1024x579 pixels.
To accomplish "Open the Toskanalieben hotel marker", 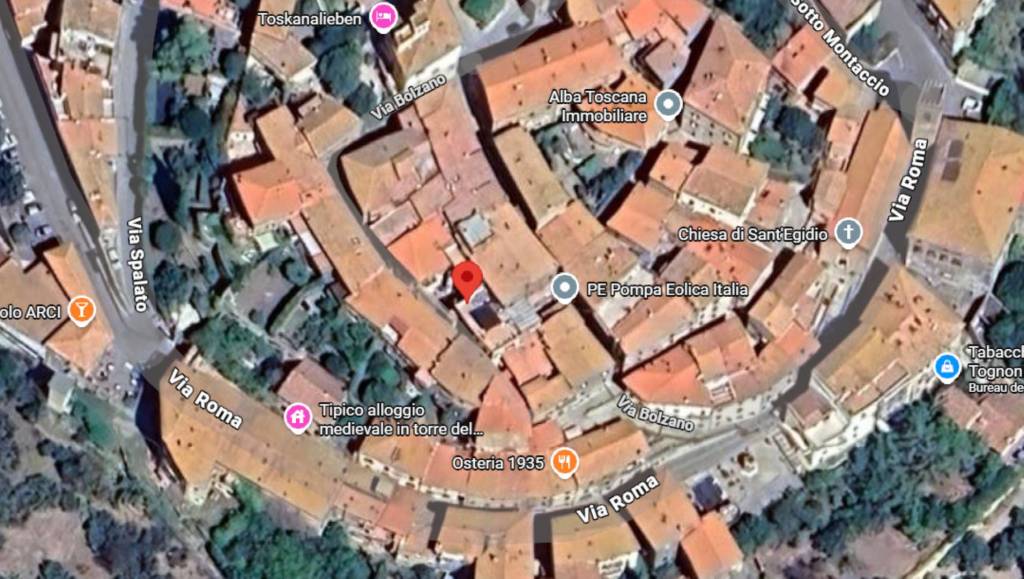I will coord(382,17).
